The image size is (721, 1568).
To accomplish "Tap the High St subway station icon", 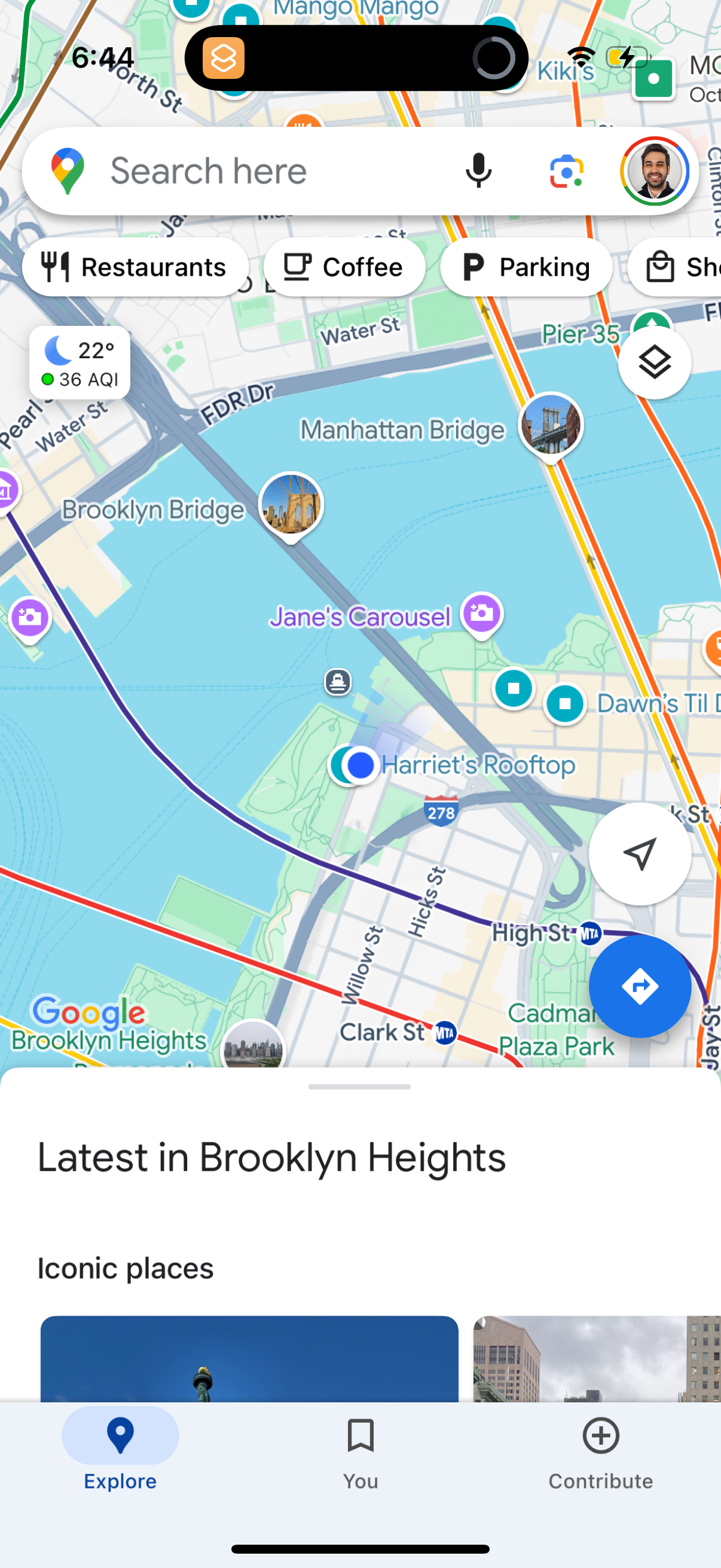I will [x=589, y=933].
